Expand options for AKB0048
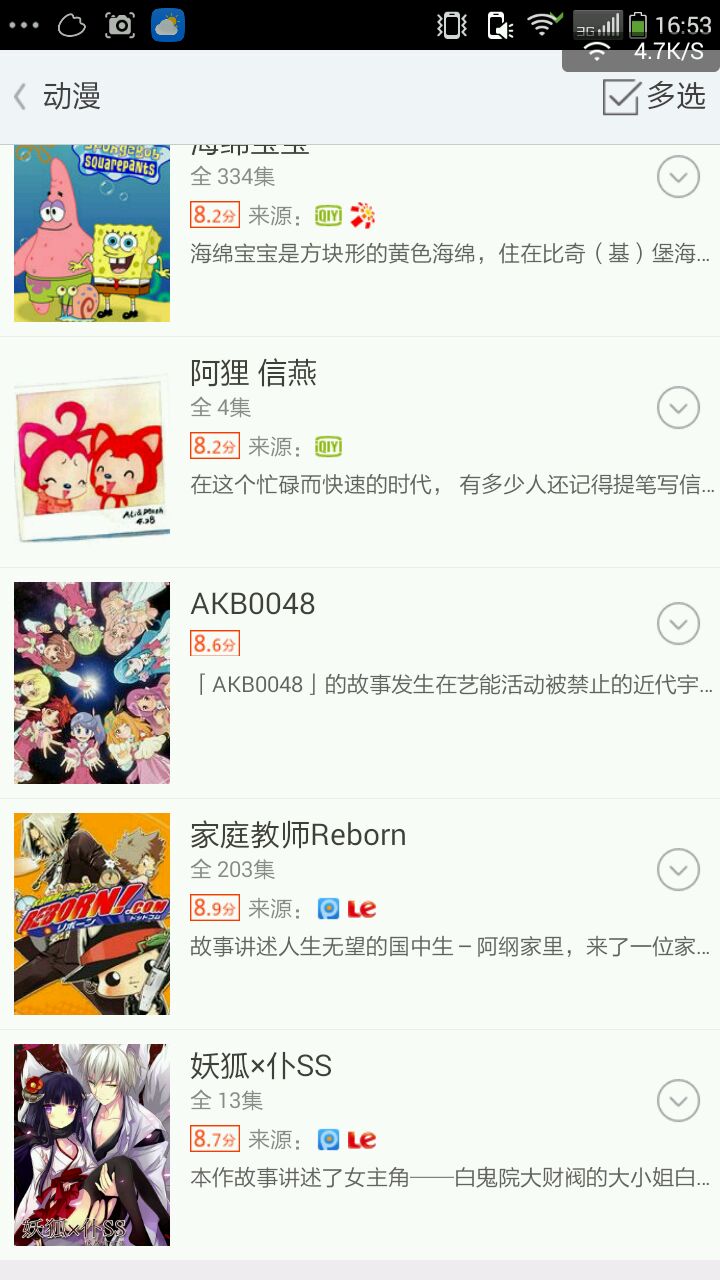The image size is (720, 1280). click(x=678, y=624)
